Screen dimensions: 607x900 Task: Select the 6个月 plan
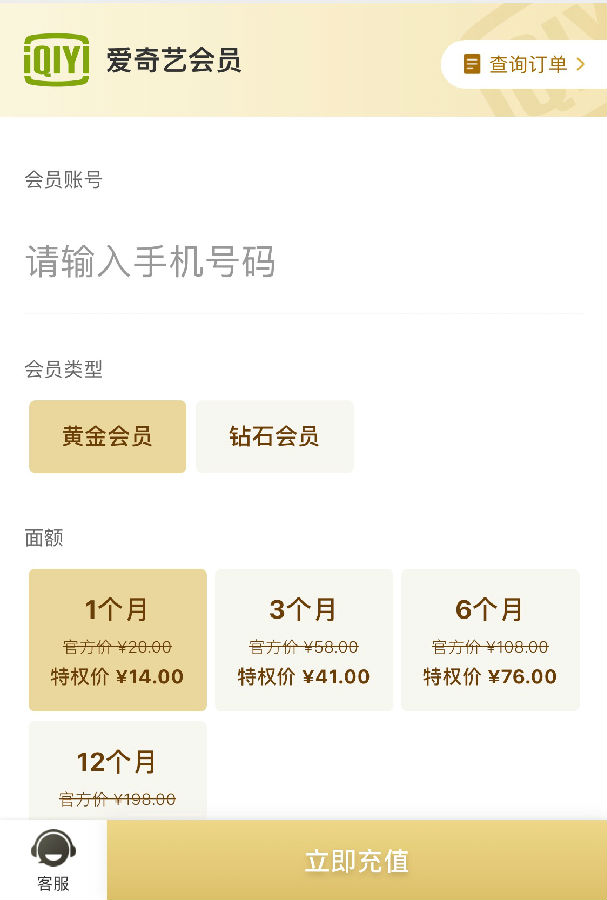490,640
